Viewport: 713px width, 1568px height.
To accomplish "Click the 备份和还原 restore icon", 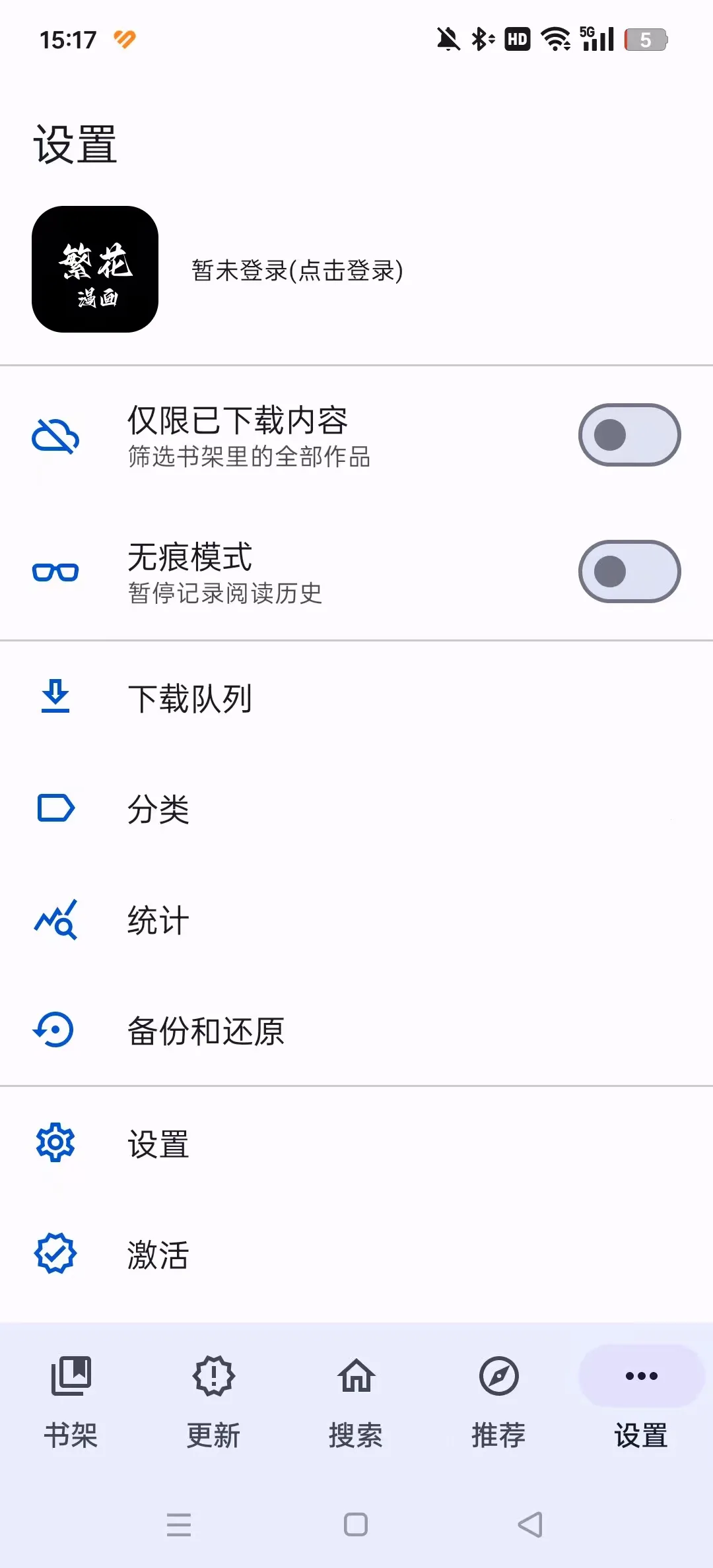I will click(55, 1031).
